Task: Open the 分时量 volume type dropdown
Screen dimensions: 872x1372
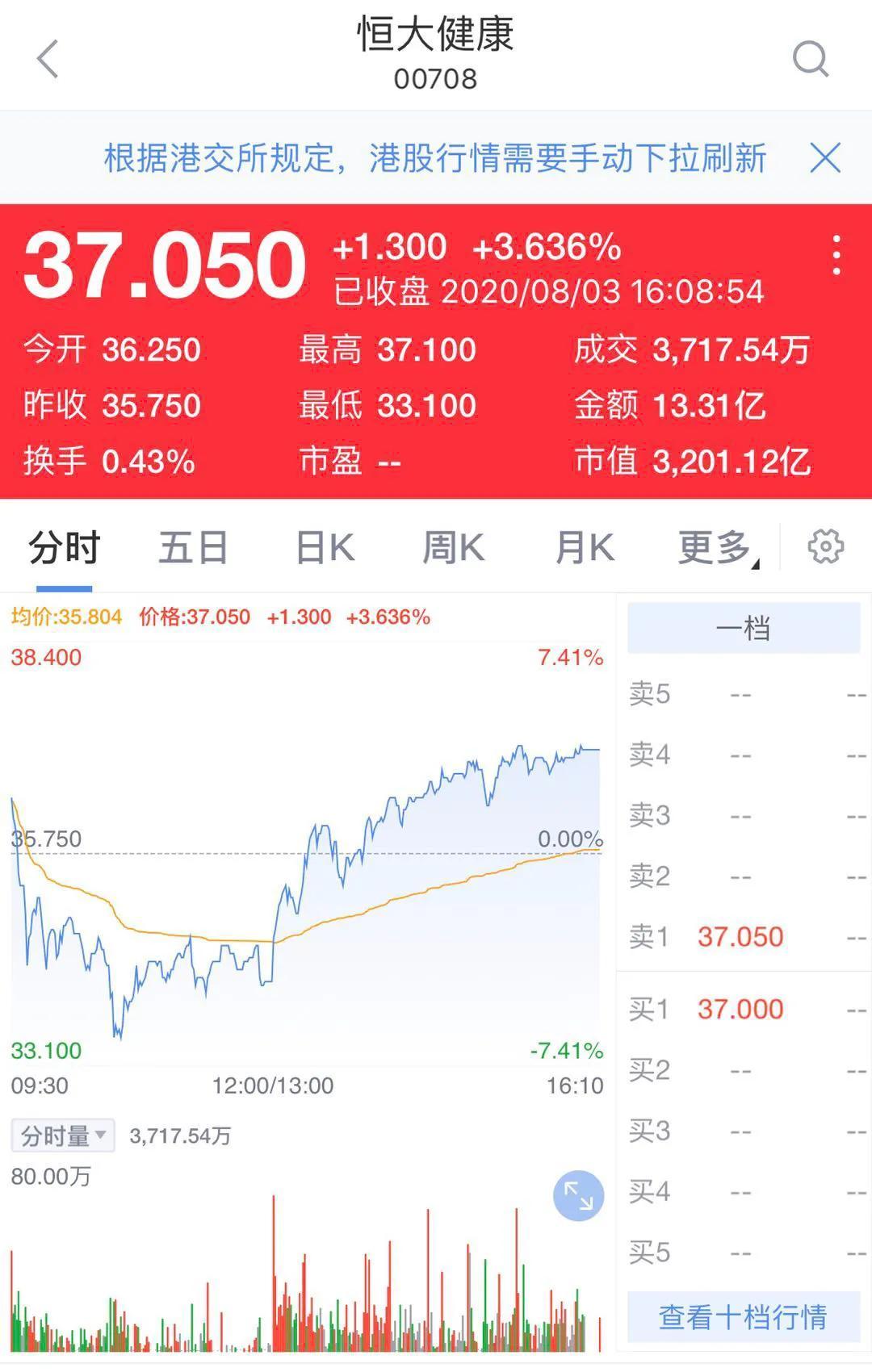Action: (x=62, y=1134)
